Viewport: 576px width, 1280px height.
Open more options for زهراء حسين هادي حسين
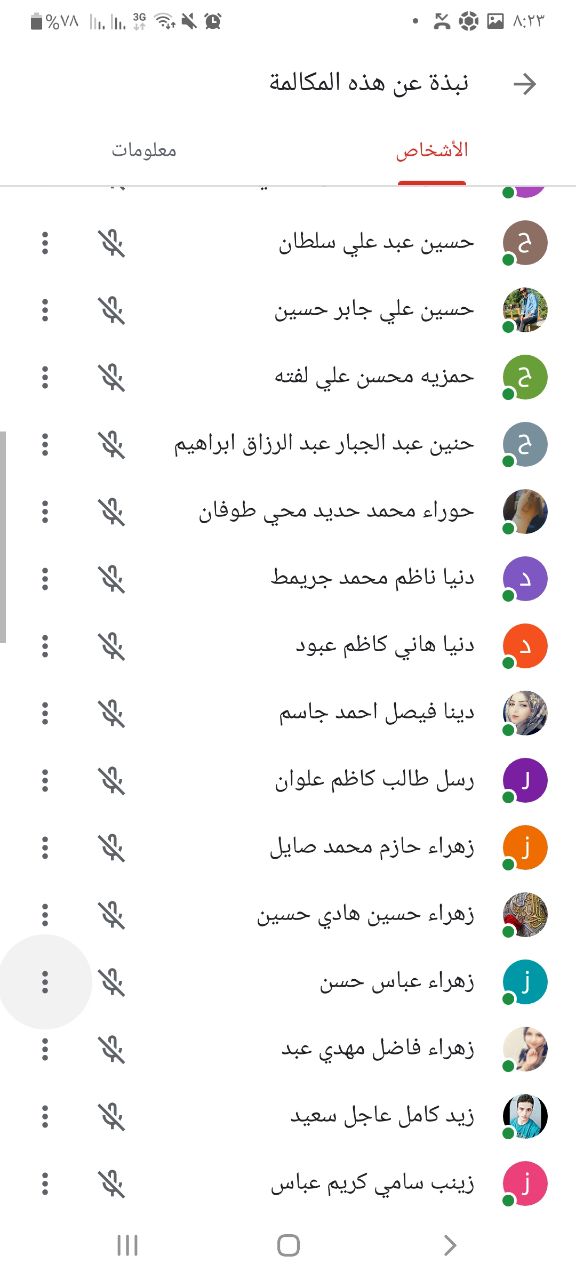coord(45,914)
